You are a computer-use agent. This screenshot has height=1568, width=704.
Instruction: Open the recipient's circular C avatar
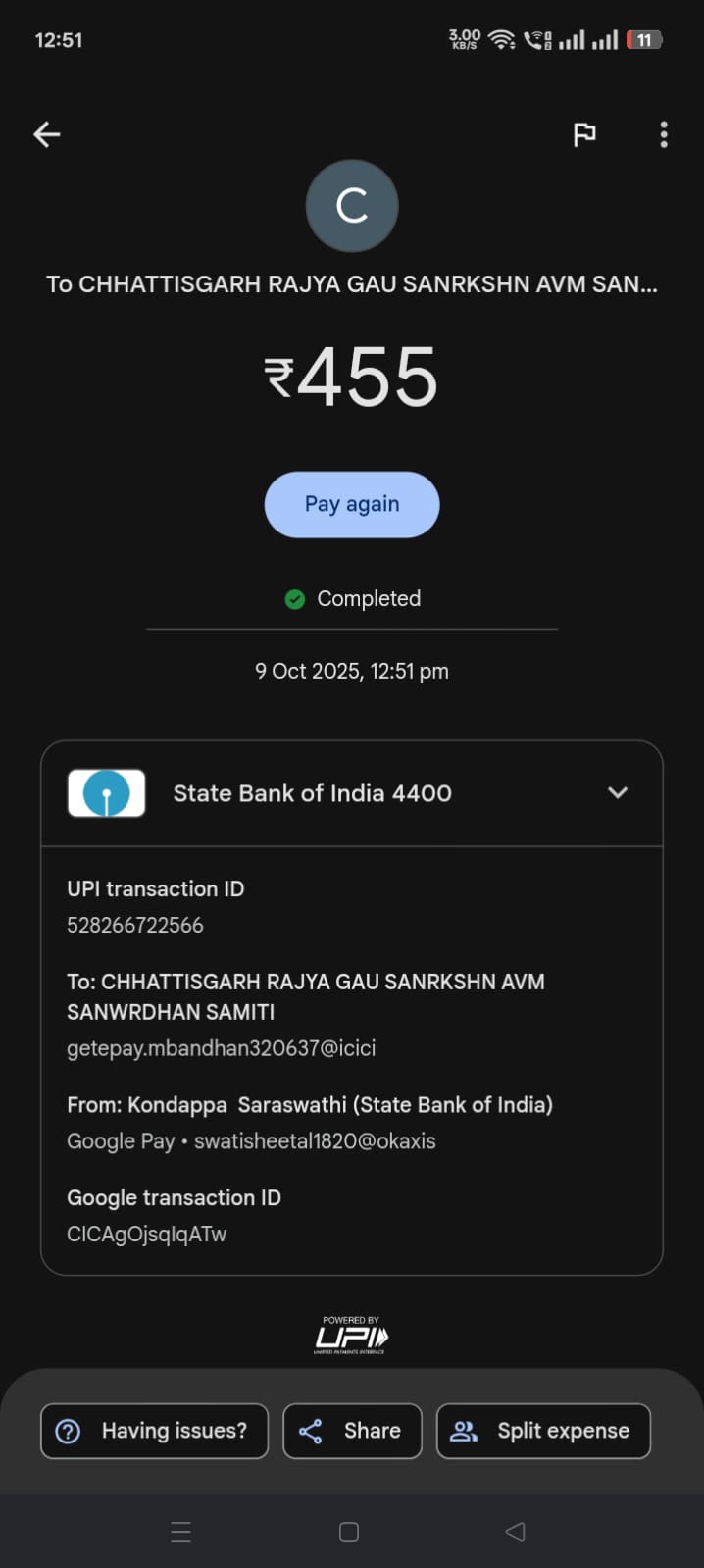[352, 206]
